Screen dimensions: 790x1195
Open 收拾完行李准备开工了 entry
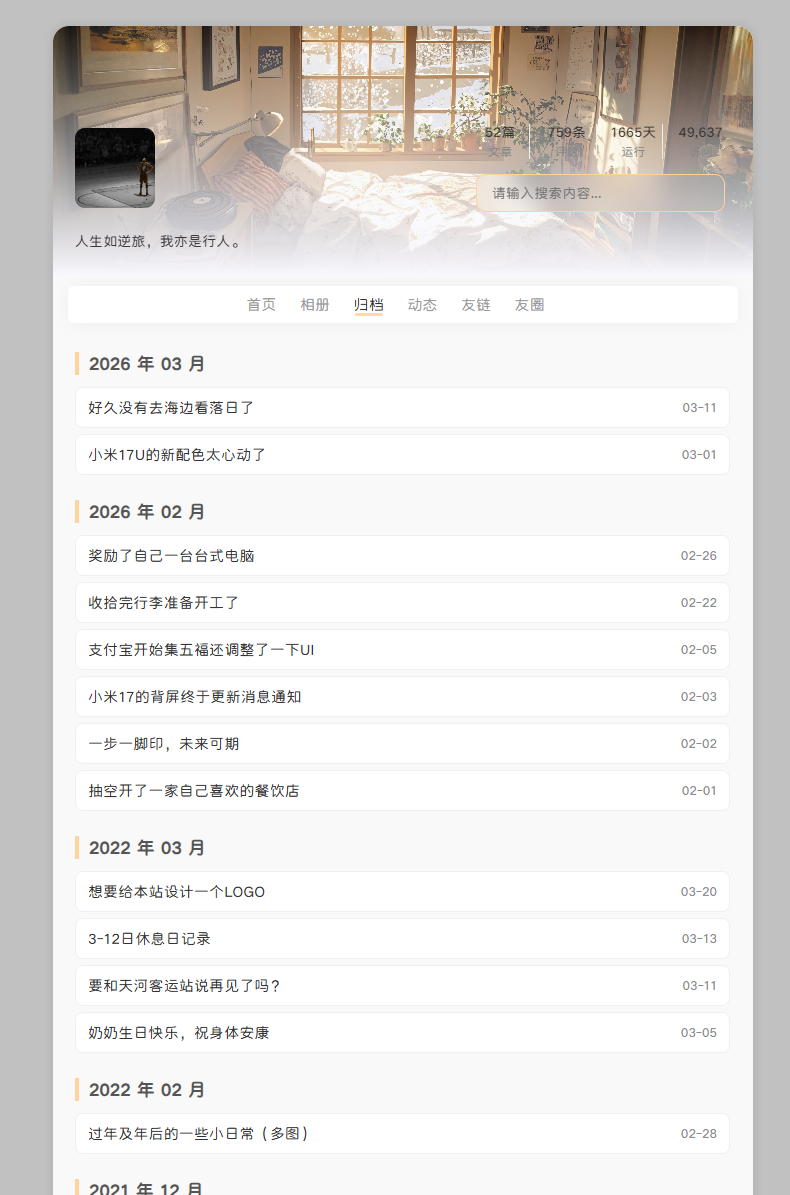[164, 603]
